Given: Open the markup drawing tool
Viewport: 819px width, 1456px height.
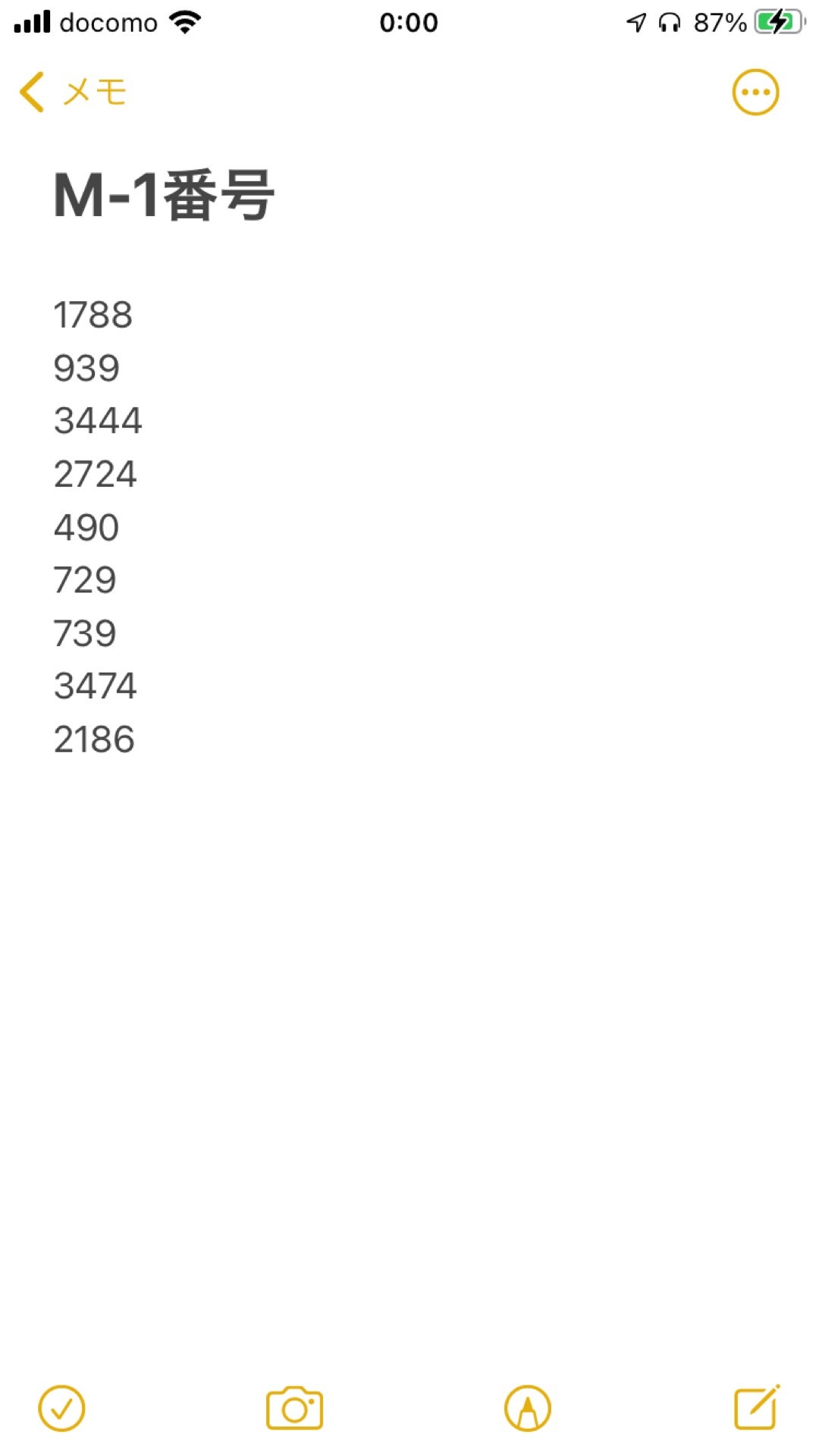Looking at the screenshot, I should (527, 1409).
